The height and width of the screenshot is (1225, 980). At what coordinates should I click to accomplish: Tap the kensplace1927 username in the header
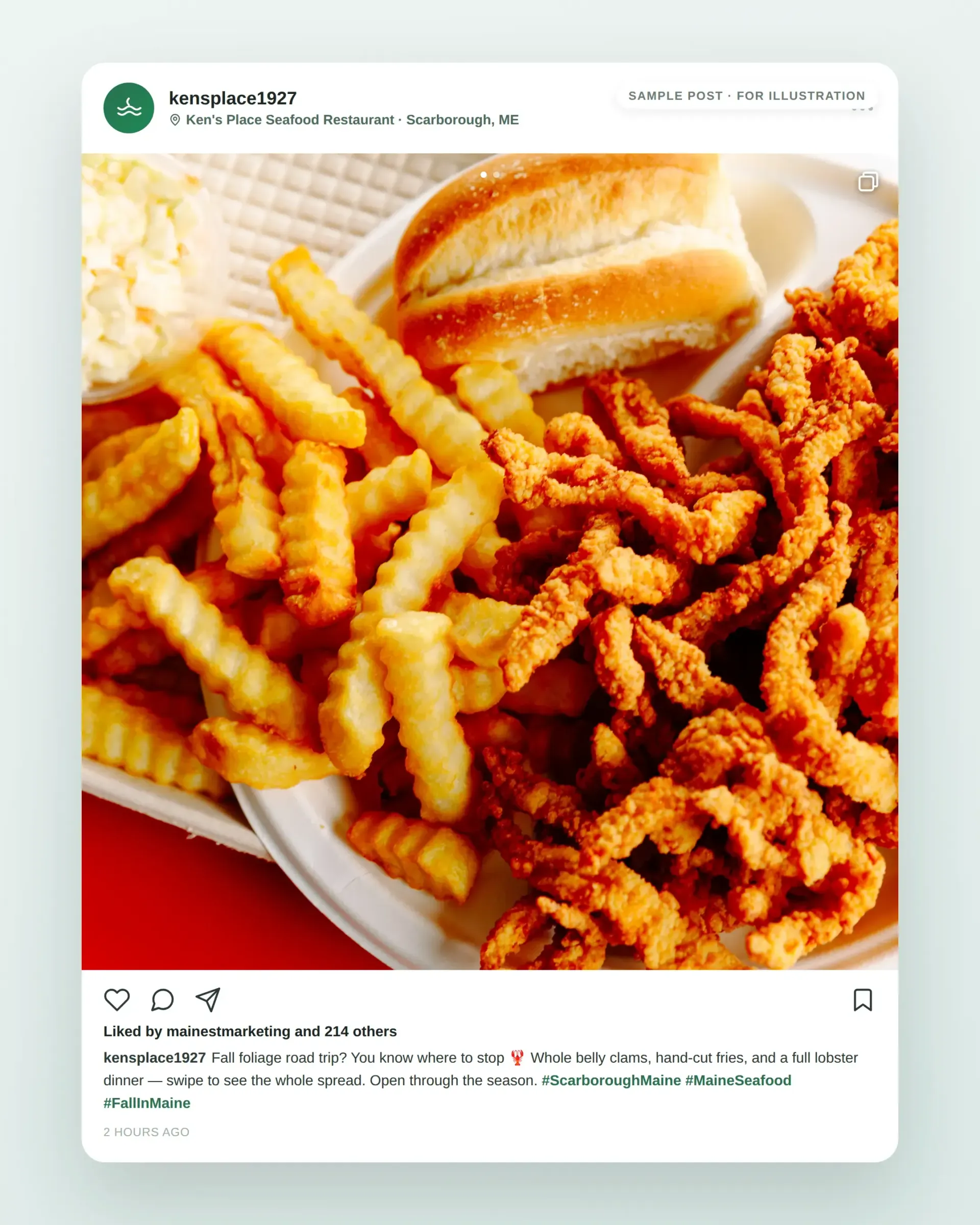pyautogui.click(x=232, y=97)
